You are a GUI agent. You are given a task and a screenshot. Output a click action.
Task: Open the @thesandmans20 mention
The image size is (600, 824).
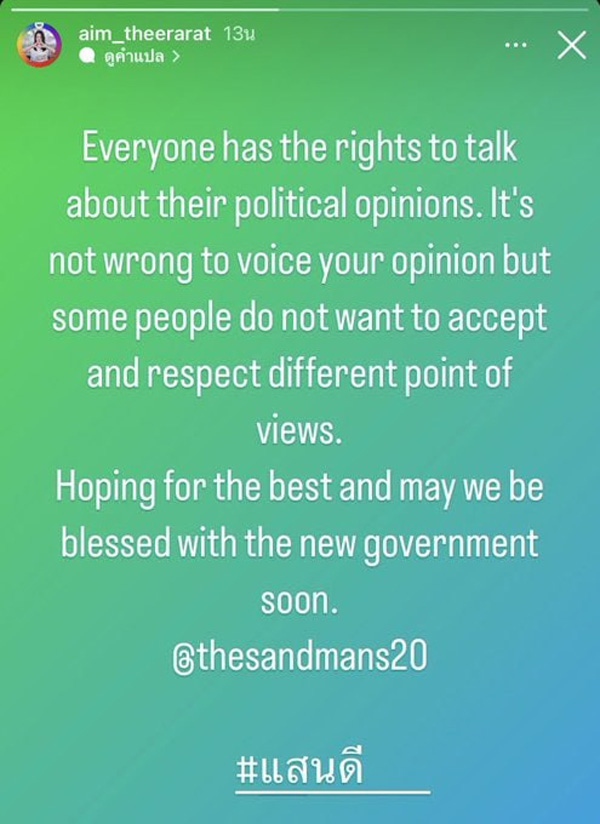click(300, 657)
